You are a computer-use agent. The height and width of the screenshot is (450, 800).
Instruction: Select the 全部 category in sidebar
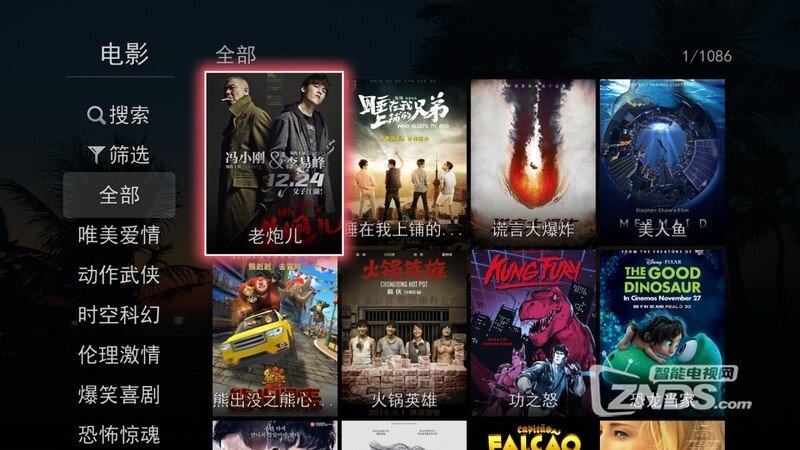coord(119,195)
